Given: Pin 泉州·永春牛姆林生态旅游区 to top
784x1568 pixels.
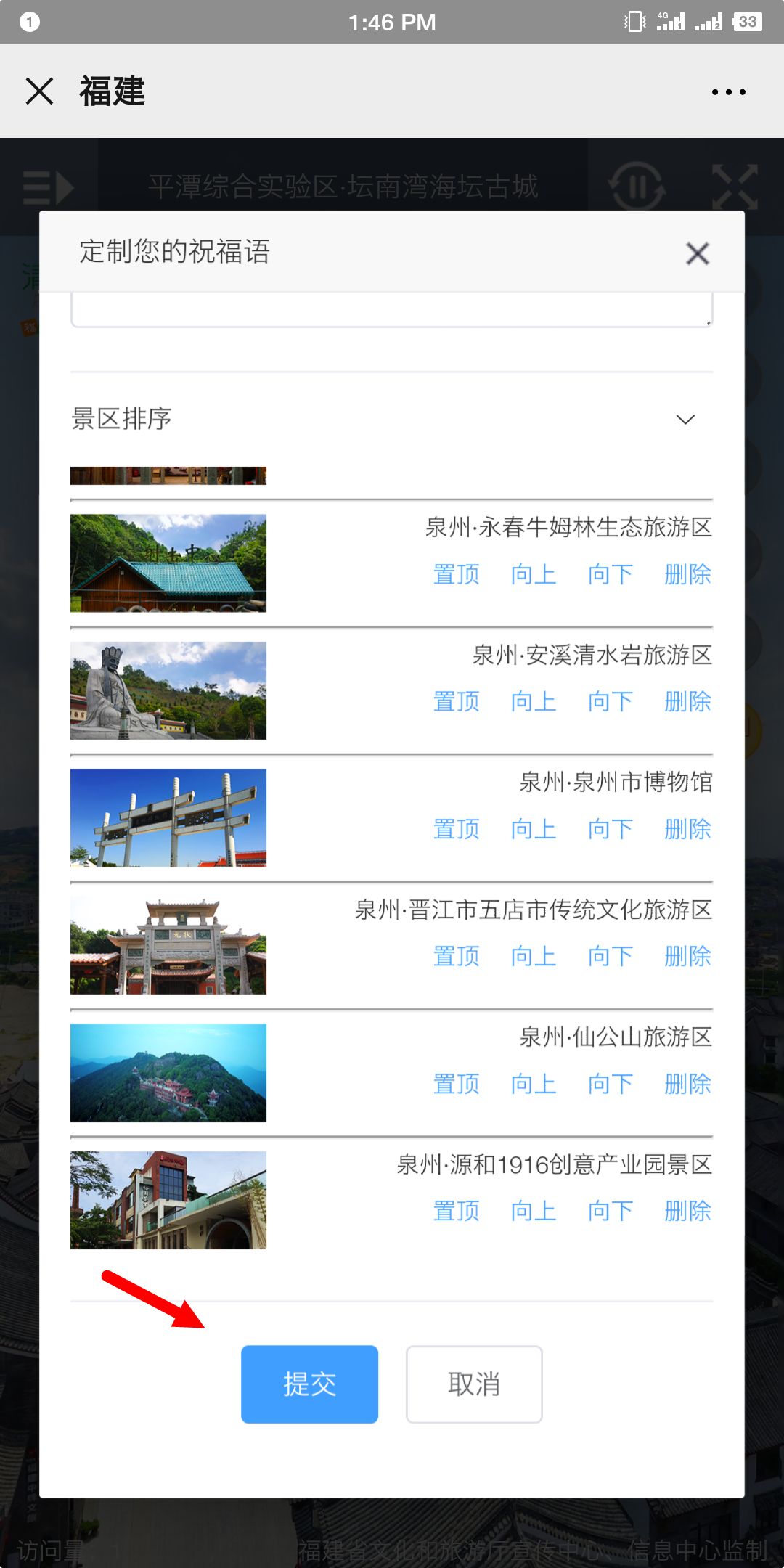Looking at the screenshot, I should [456, 574].
